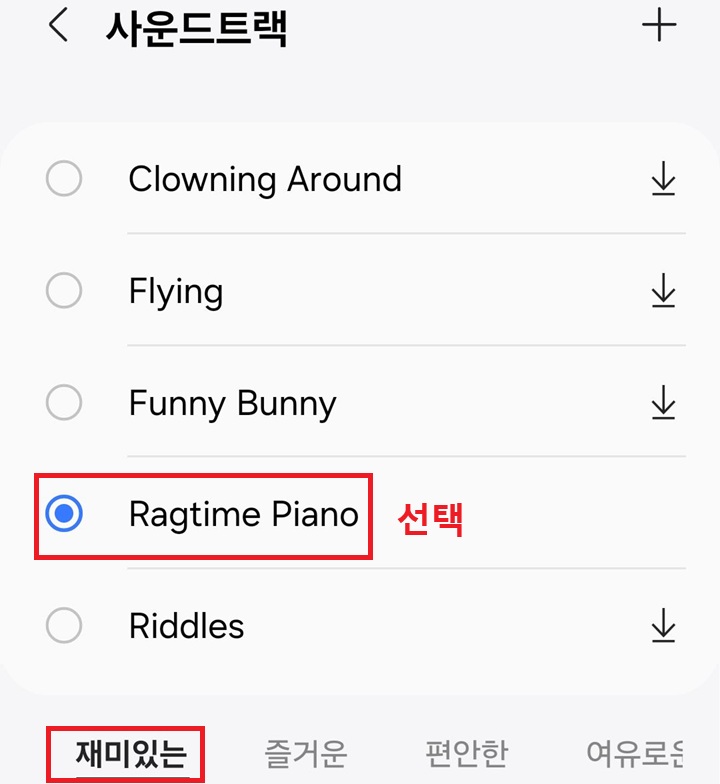This screenshot has width=720, height=784.
Task: Select the Flying radio button
Action: pos(64,291)
